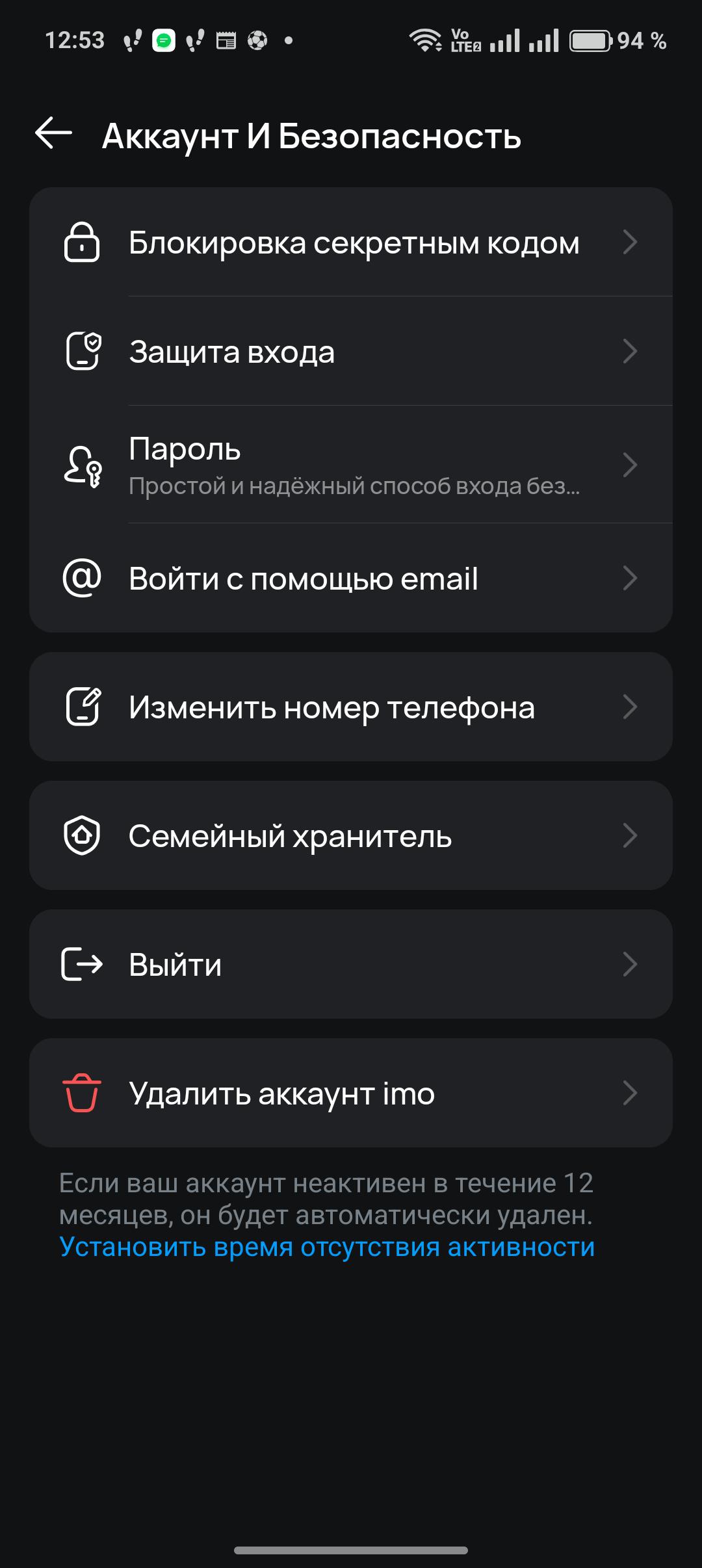Tap the @ icon for email sign-in
The width and height of the screenshot is (702, 1568).
tap(83, 577)
